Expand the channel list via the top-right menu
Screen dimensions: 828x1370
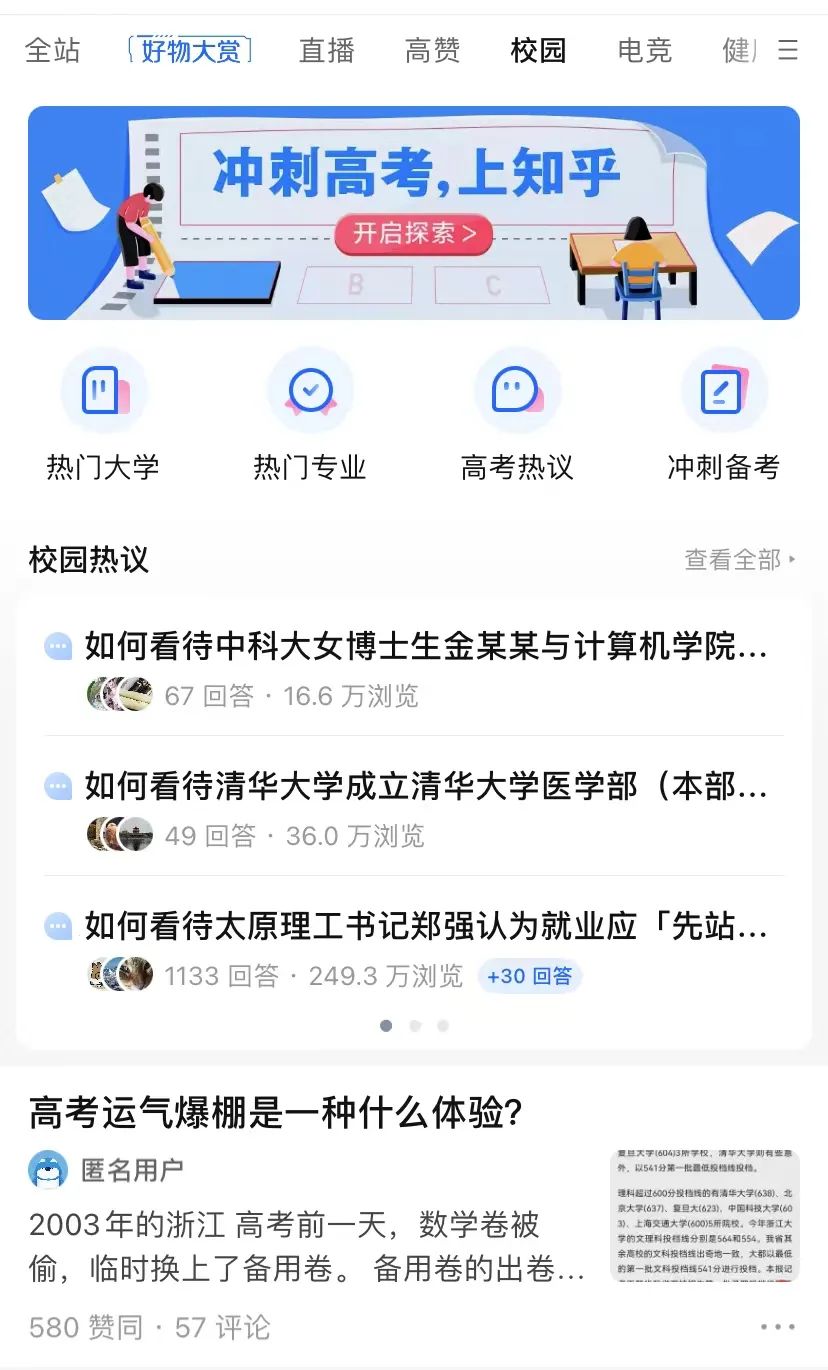click(x=787, y=50)
